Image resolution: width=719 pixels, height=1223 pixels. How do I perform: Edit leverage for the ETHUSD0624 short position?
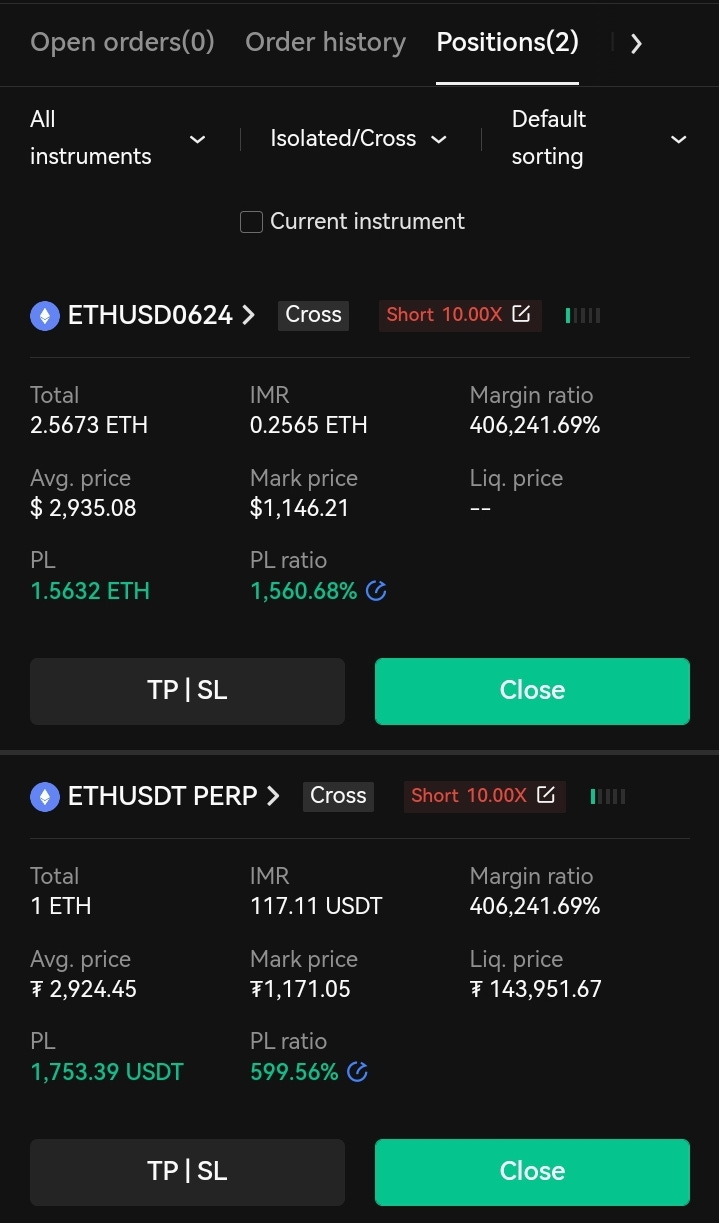coord(521,314)
